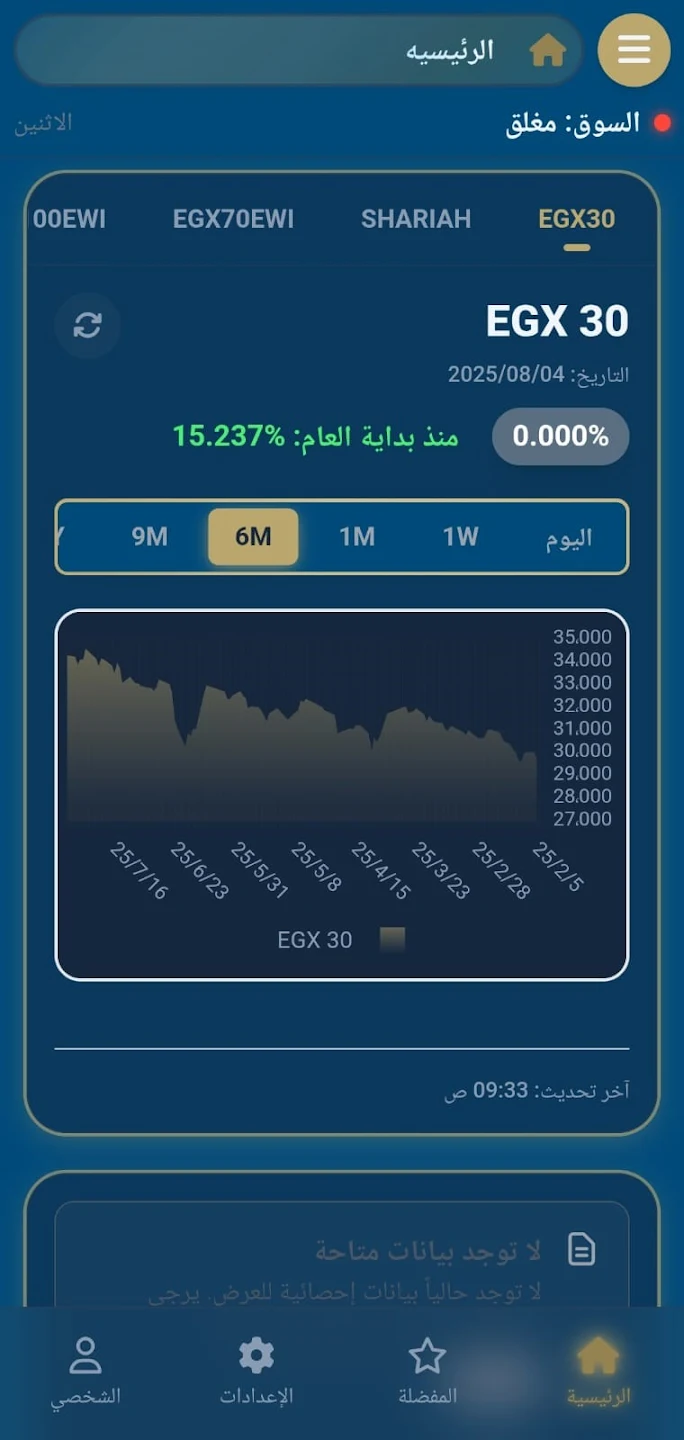The height and width of the screenshot is (1440, 684).
Task: Select the اليوم (today) chart range
Action: coord(569,538)
